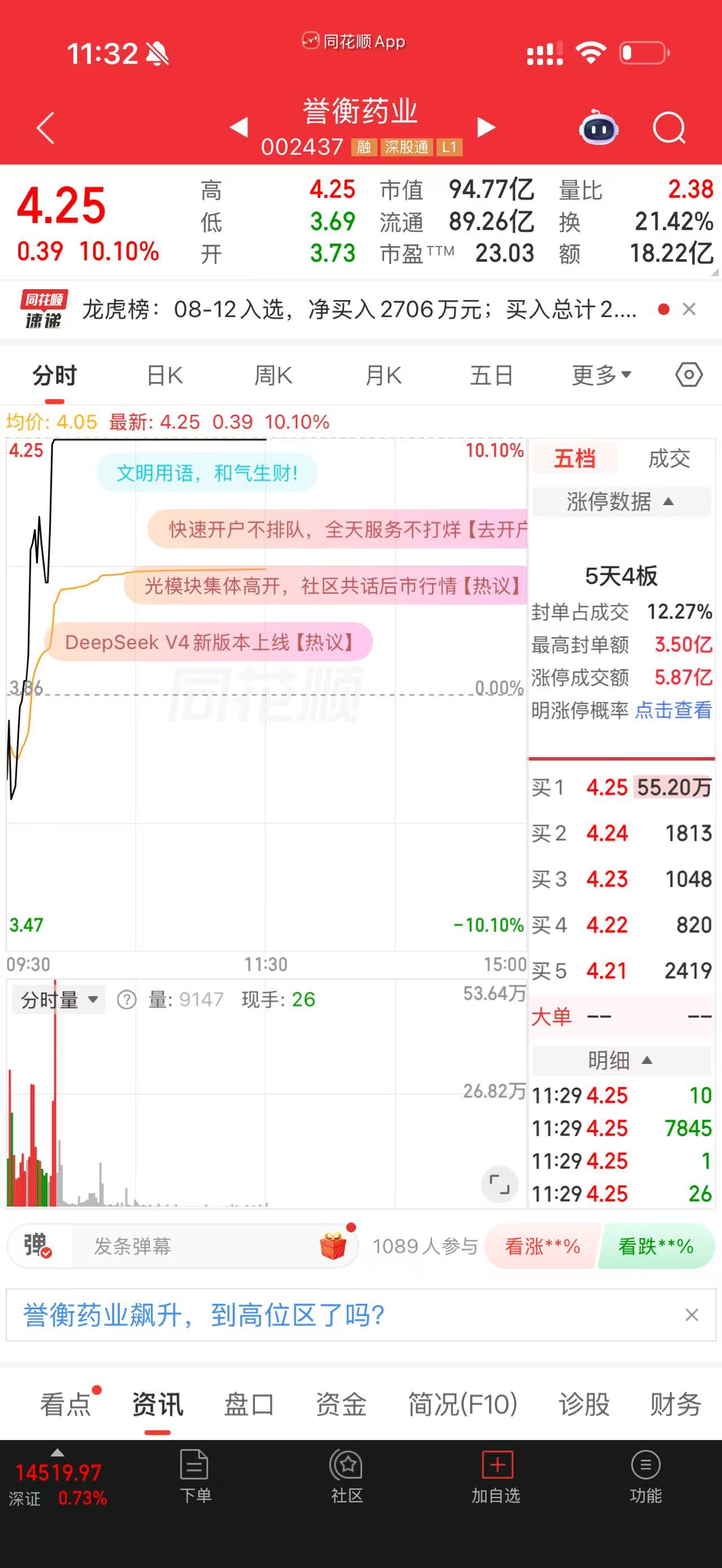Viewport: 722px width, 1568px height.
Task: Switch to the 日K chart tab
Action: [x=165, y=376]
